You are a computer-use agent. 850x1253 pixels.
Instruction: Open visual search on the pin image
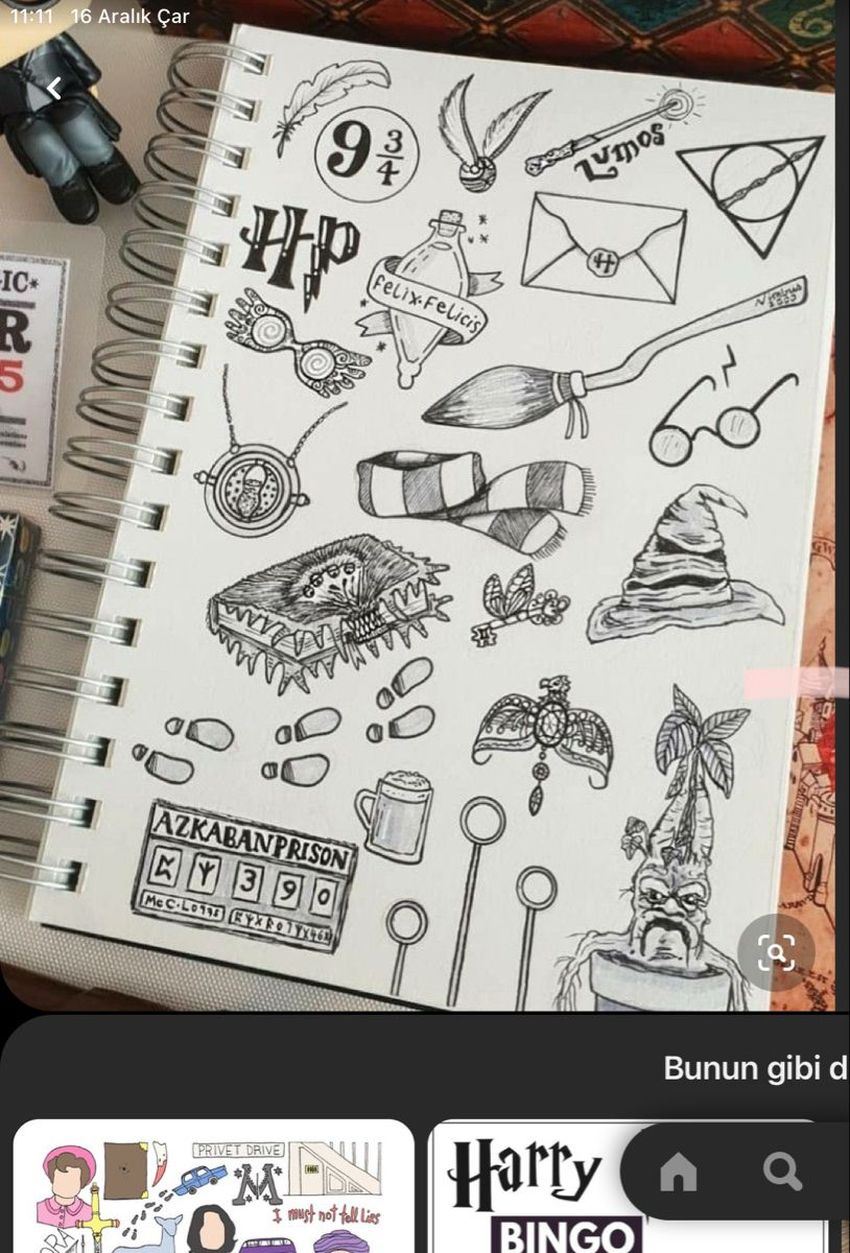pyautogui.click(x=776, y=952)
